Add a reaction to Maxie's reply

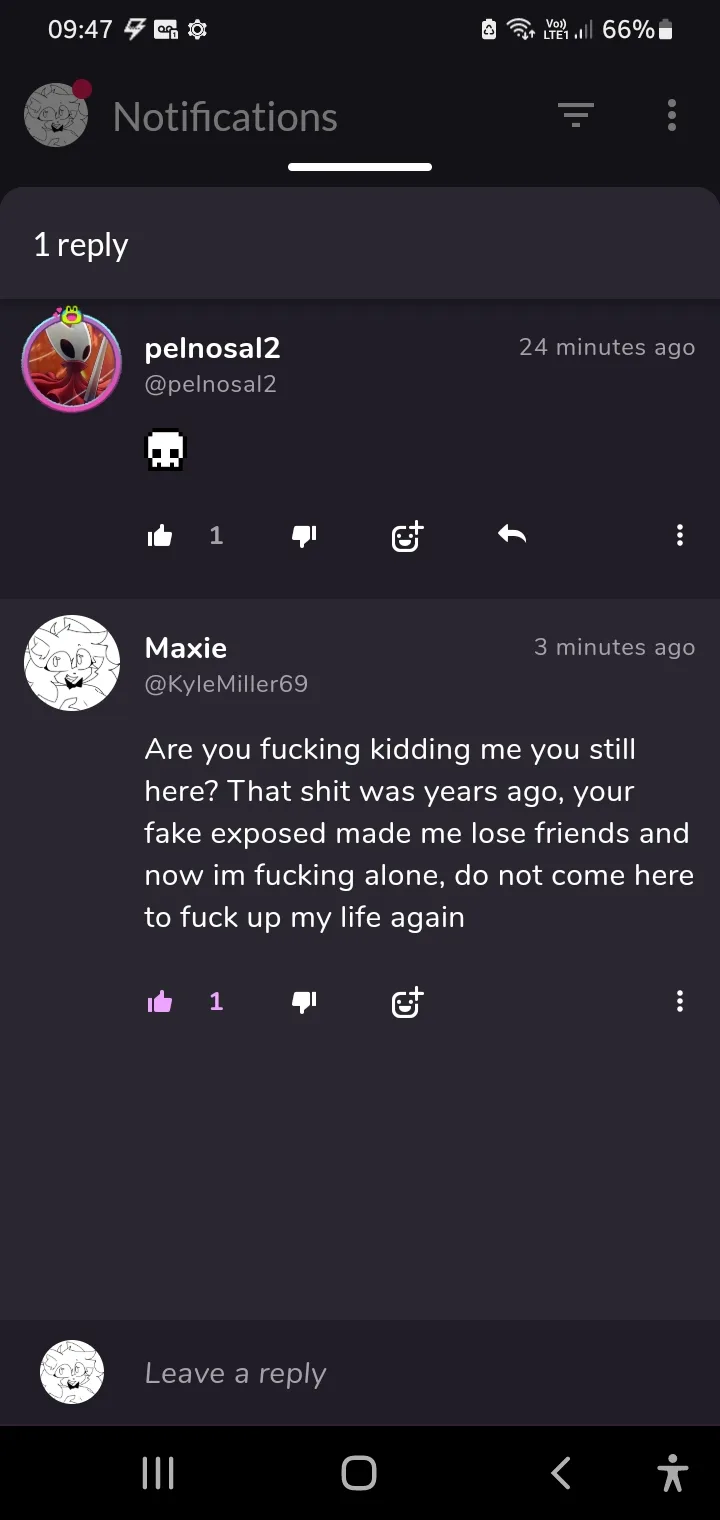pos(407,1001)
